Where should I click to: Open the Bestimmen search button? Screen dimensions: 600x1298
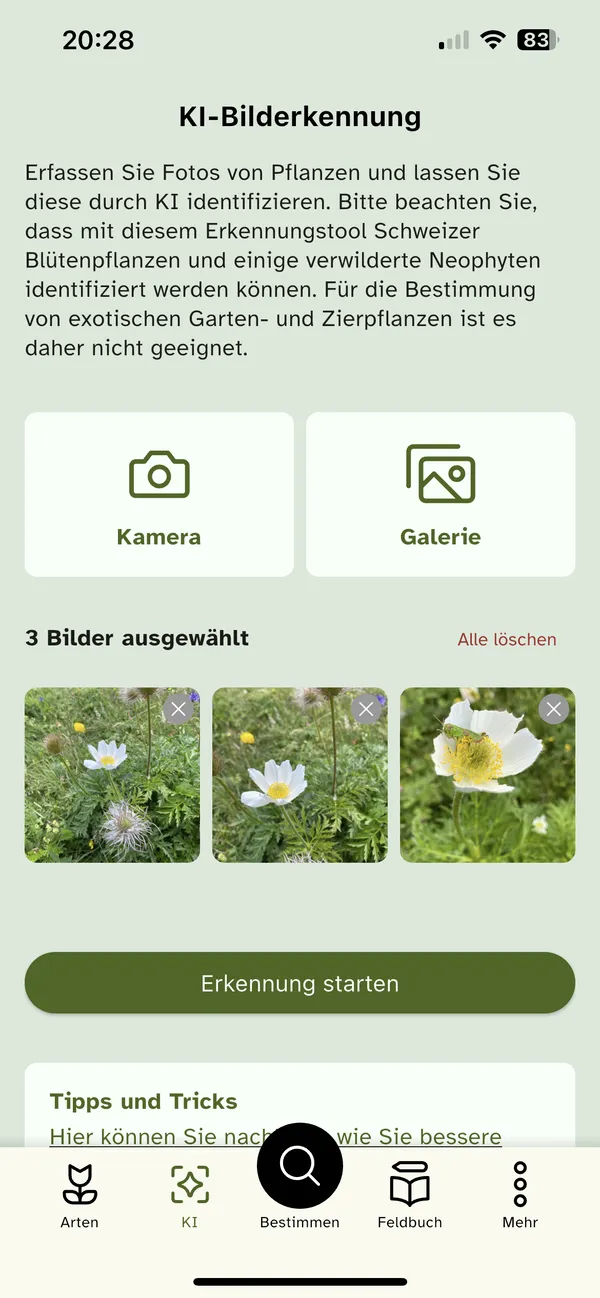click(300, 1167)
